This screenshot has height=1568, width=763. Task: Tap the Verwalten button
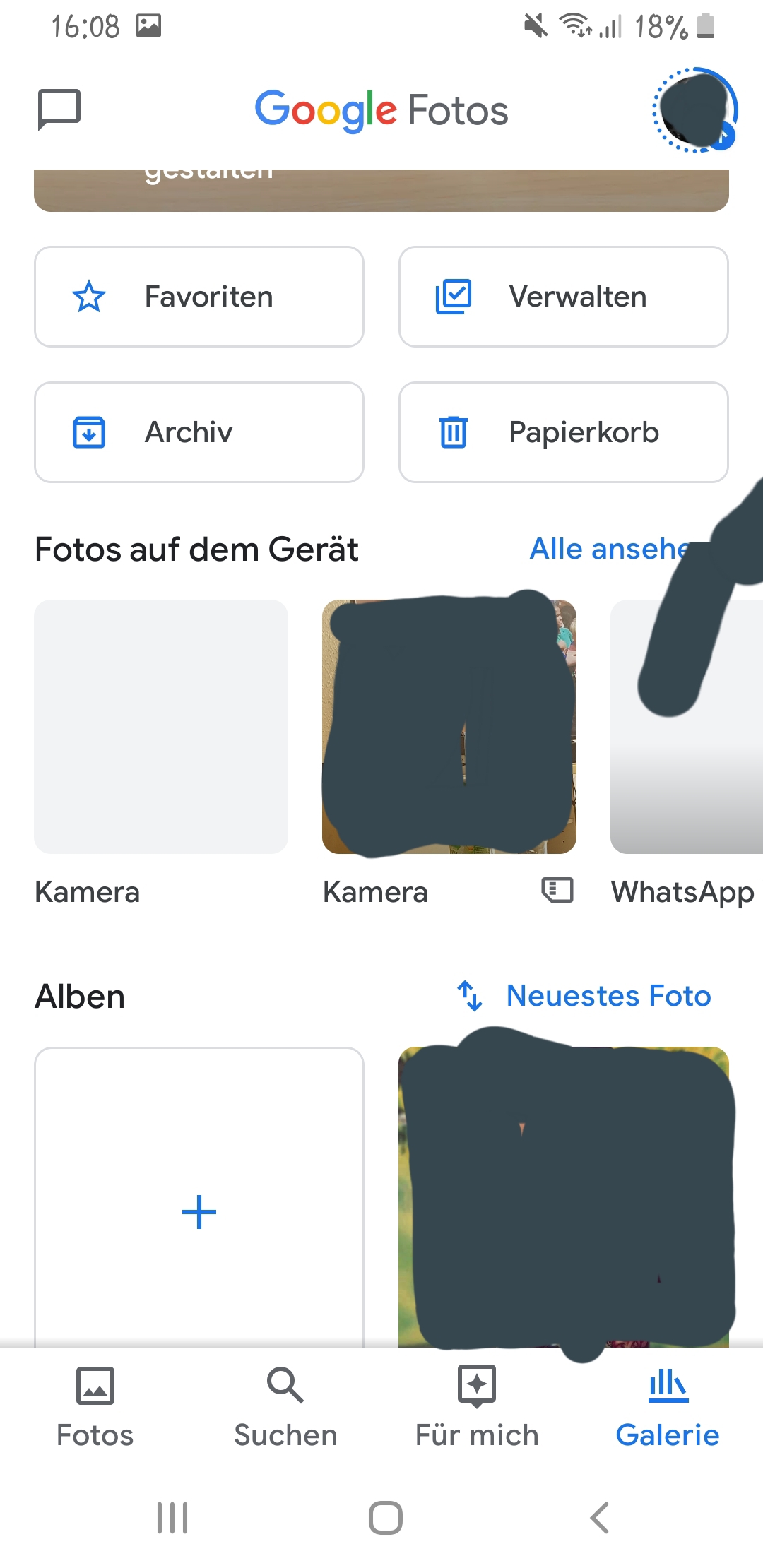(x=563, y=297)
